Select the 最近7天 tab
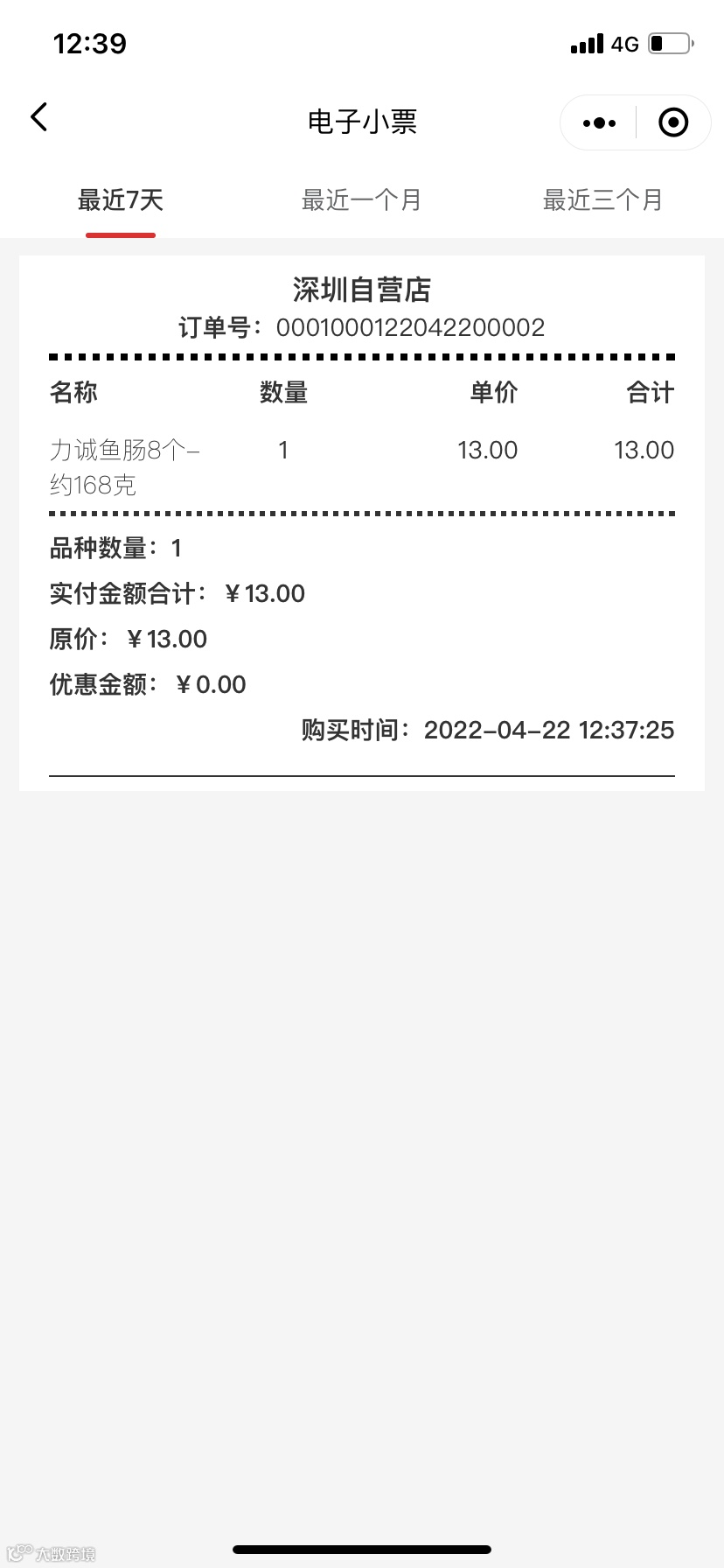 point(121,200)
